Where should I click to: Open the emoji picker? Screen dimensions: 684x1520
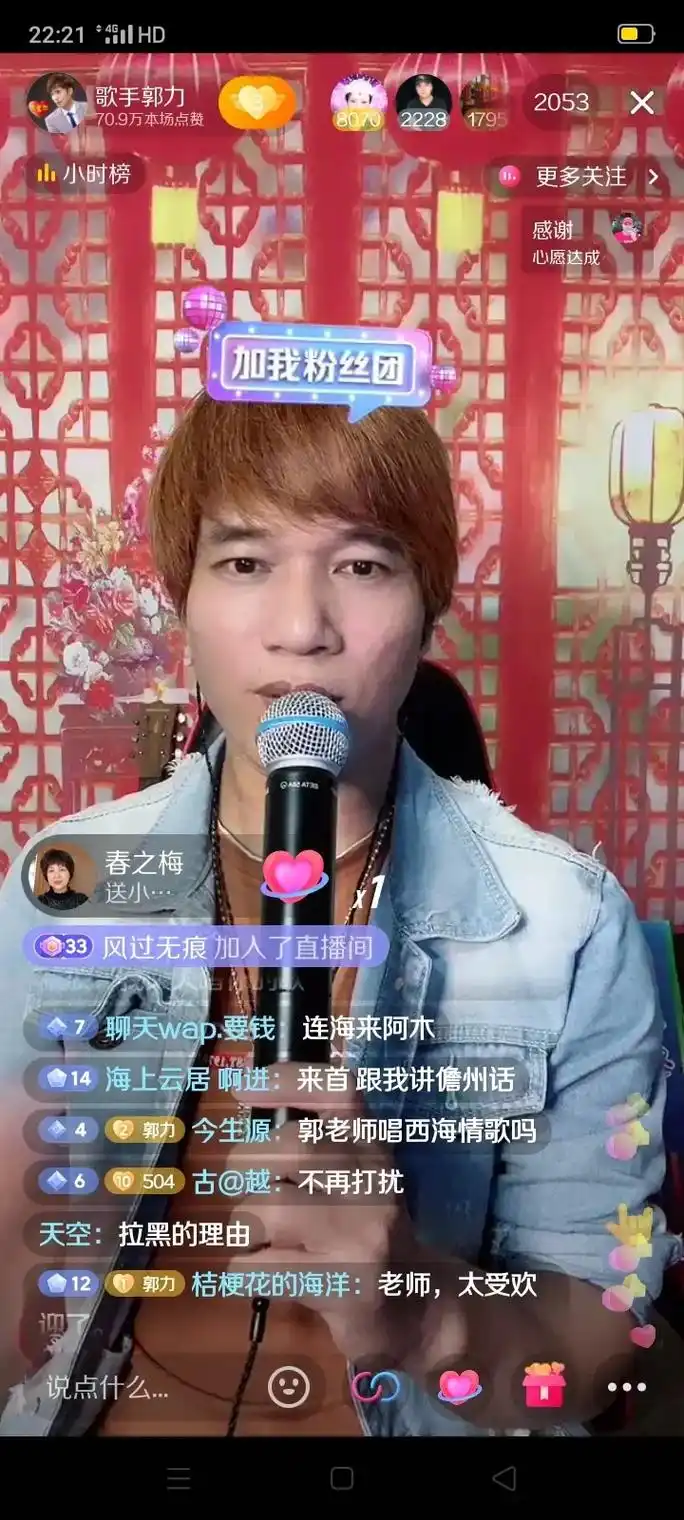point(289,1387)
